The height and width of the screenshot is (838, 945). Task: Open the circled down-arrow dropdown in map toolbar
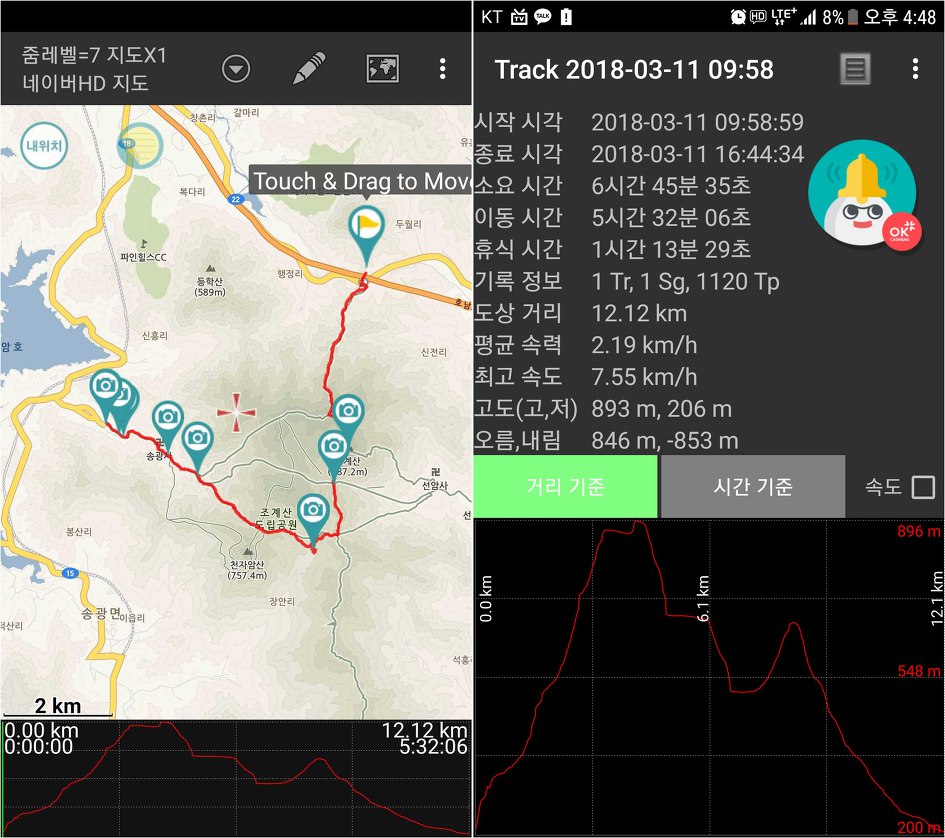pos(236,69)
